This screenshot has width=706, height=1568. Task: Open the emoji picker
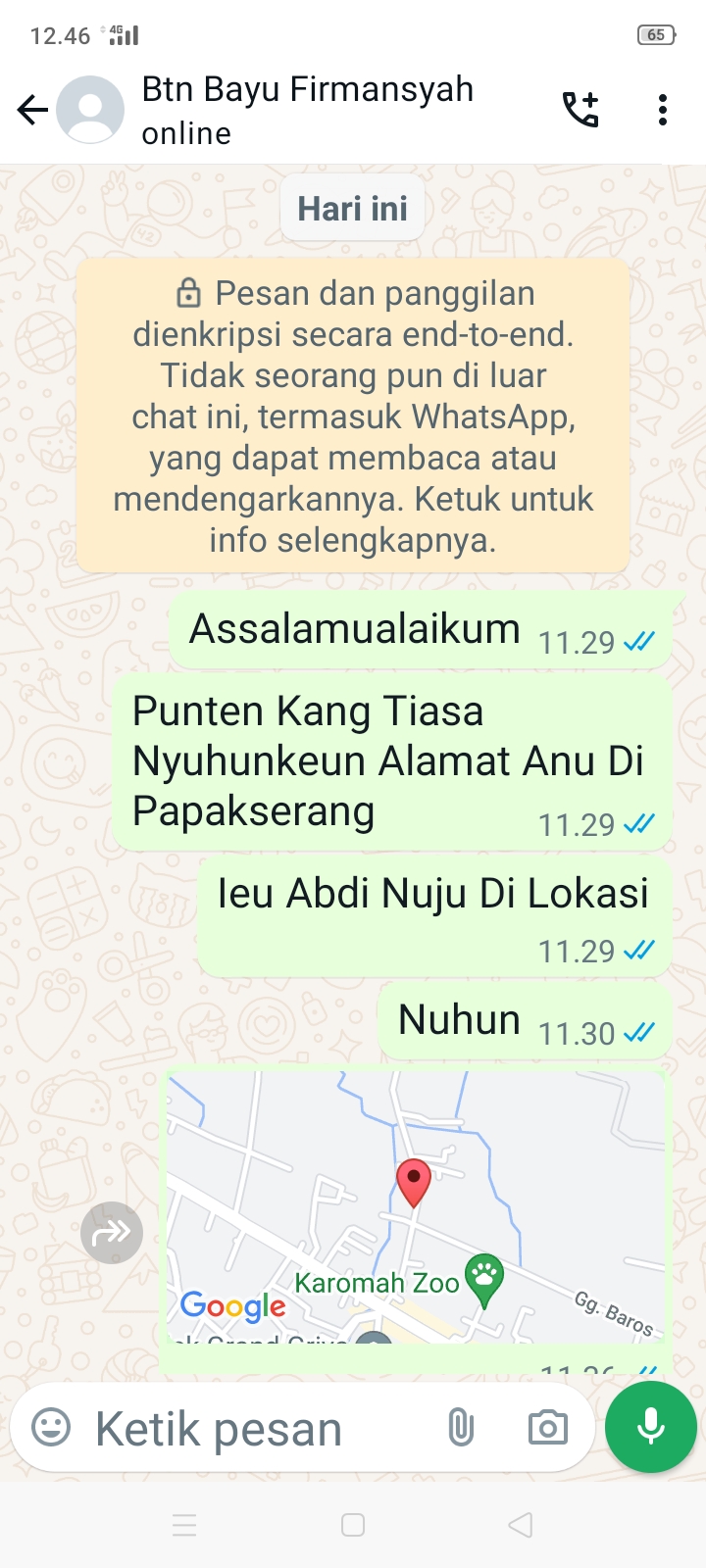(x=51, y=1427)
